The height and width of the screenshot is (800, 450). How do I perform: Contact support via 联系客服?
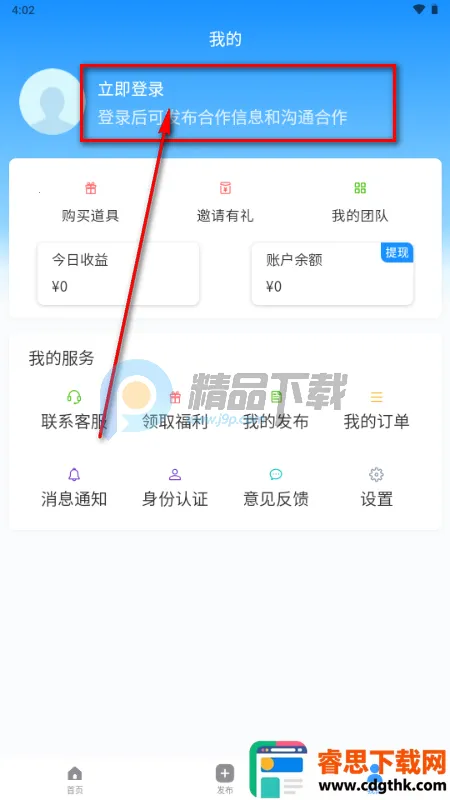(x=74, y=411)
